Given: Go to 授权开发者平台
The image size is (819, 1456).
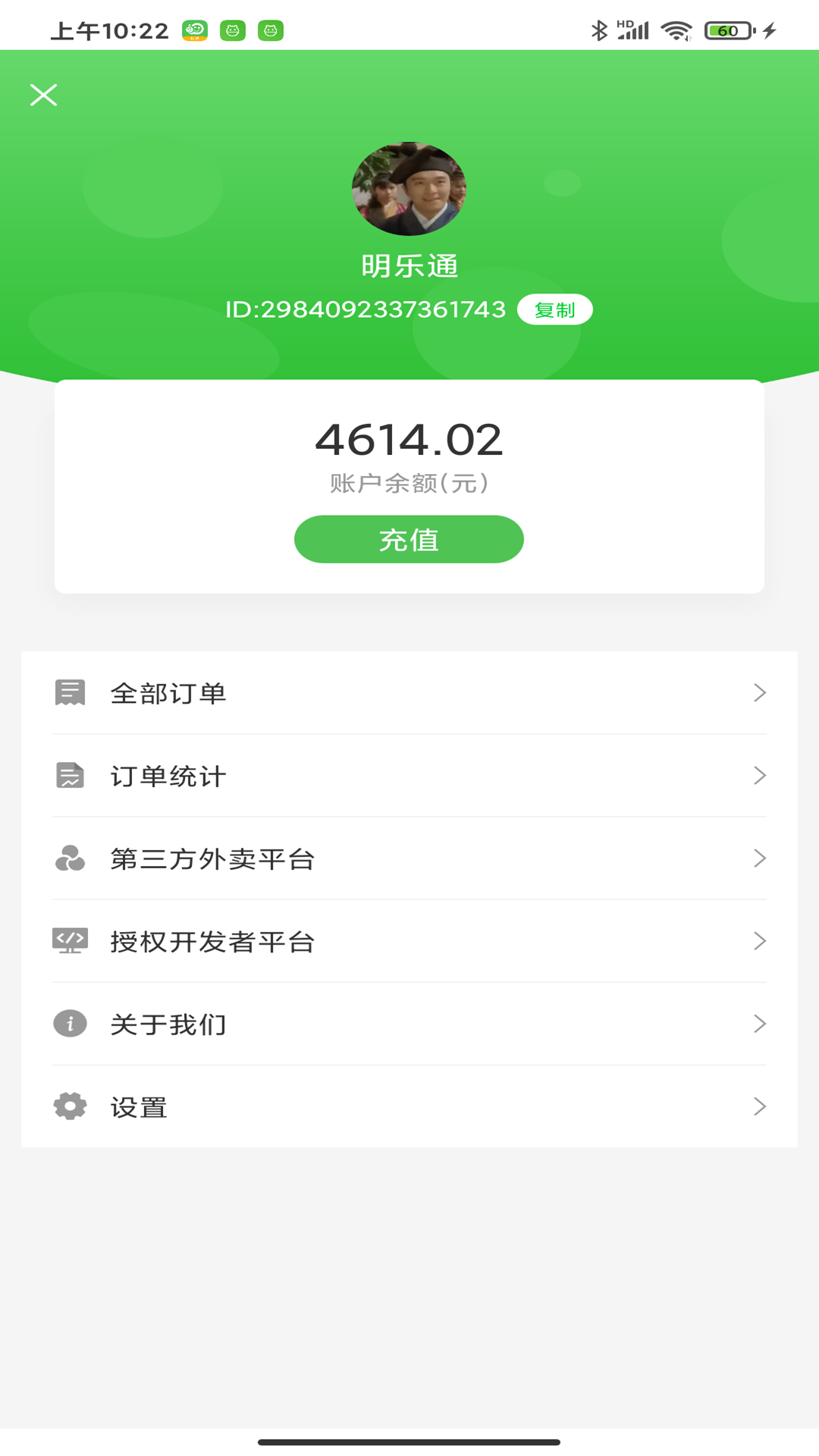Looking at the screenshot, I should click(409, 941).
